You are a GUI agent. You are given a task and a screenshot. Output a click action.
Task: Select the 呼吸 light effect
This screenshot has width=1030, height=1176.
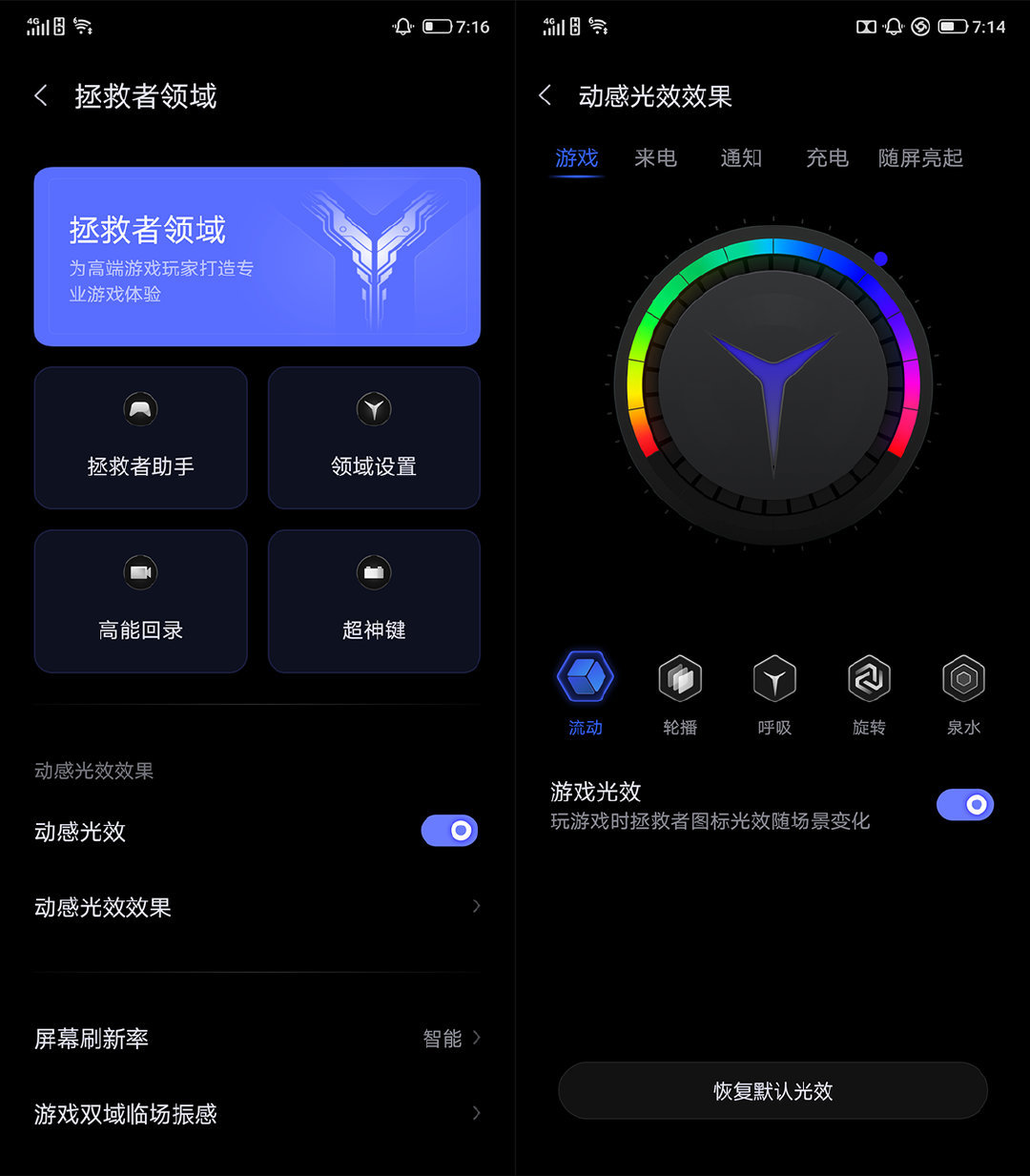tap(774, 693)
